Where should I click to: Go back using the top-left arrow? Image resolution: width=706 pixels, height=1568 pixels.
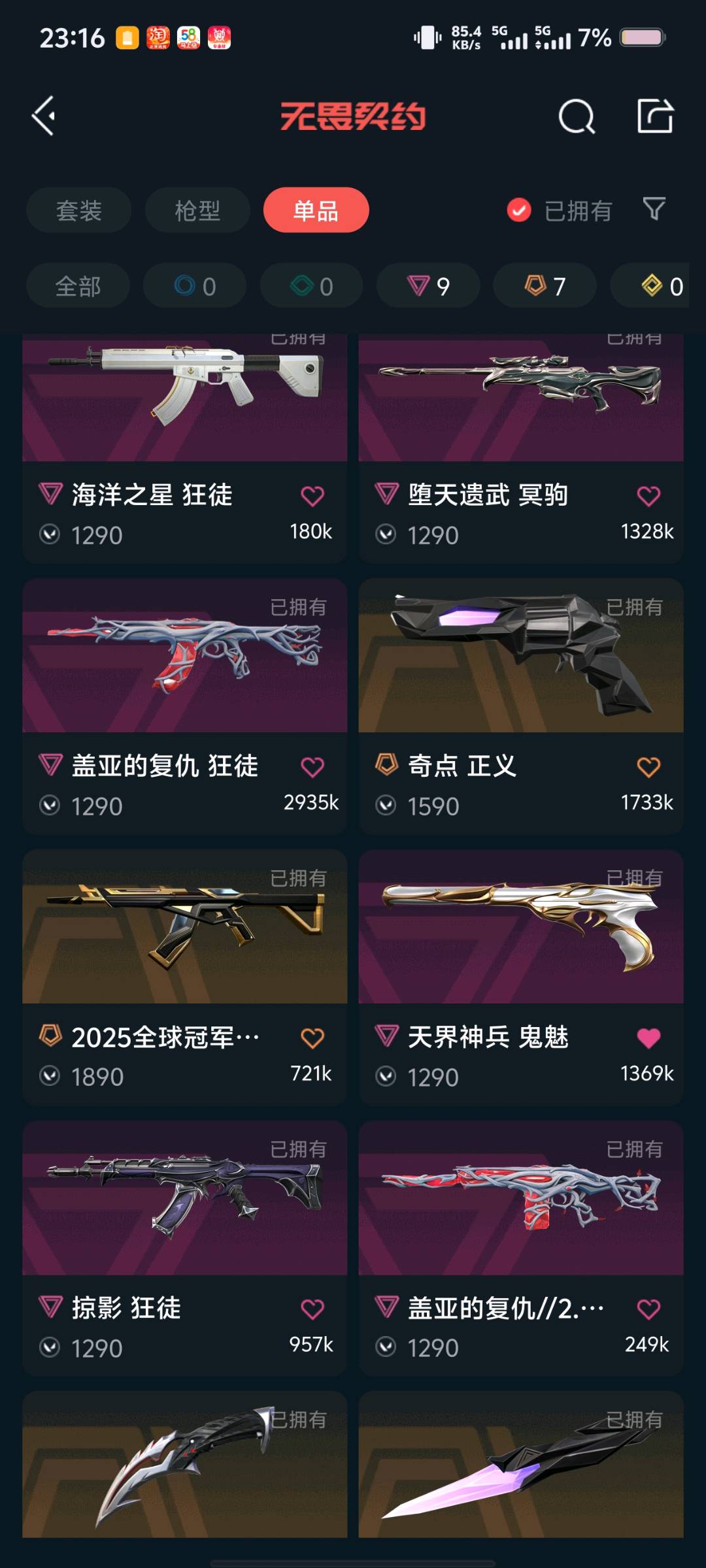pos(44,116)
